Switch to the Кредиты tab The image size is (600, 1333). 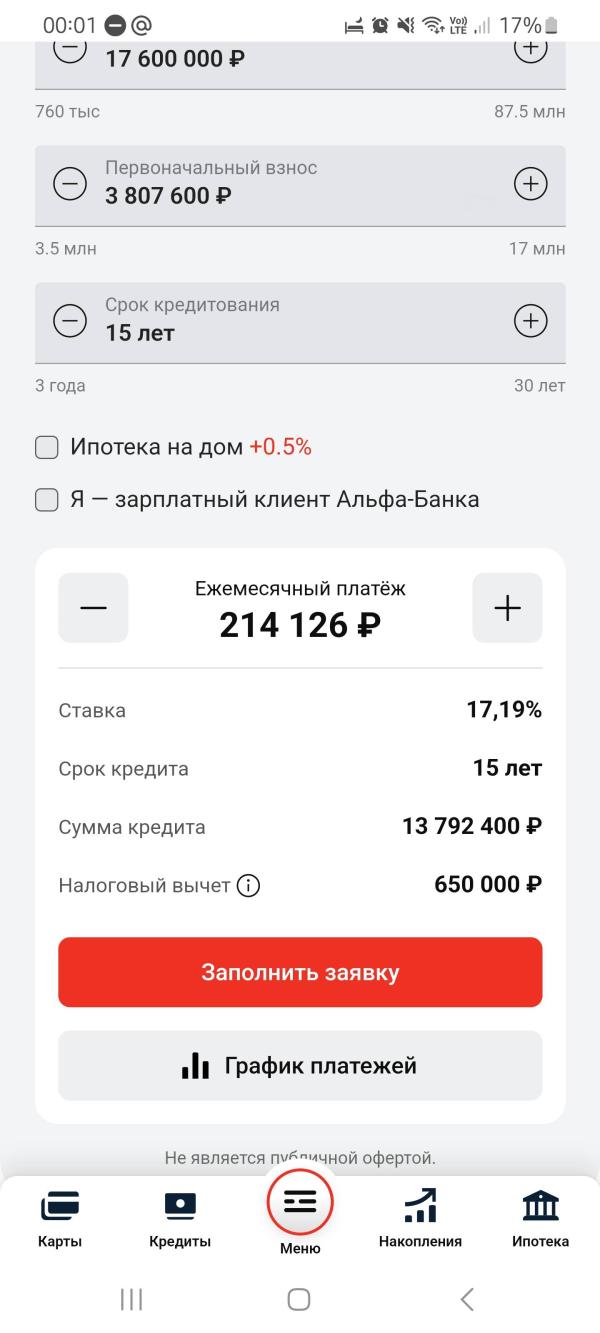click(180, 1219)
